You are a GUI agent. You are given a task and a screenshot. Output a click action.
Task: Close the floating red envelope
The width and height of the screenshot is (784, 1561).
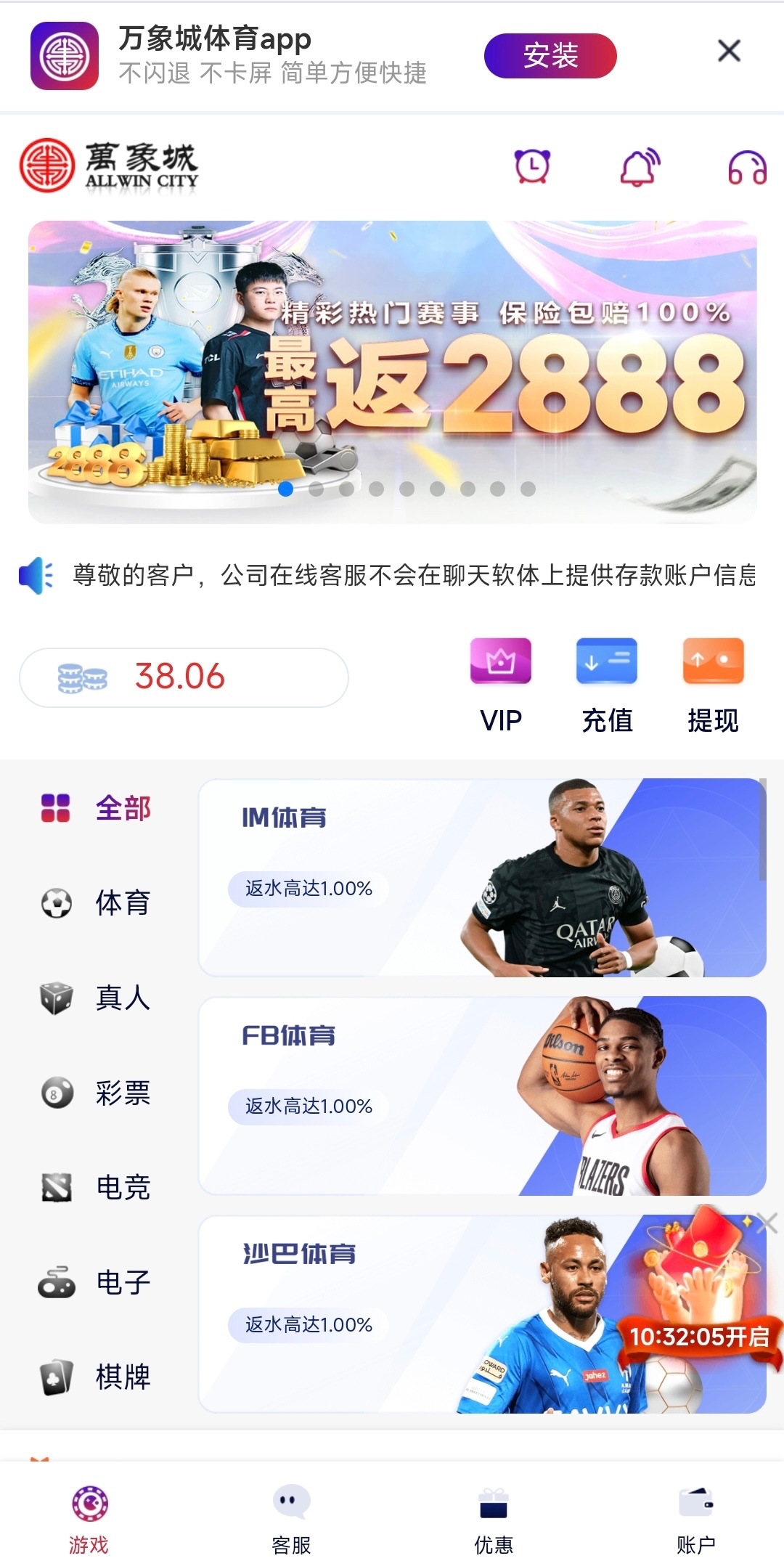(767, 1223)
